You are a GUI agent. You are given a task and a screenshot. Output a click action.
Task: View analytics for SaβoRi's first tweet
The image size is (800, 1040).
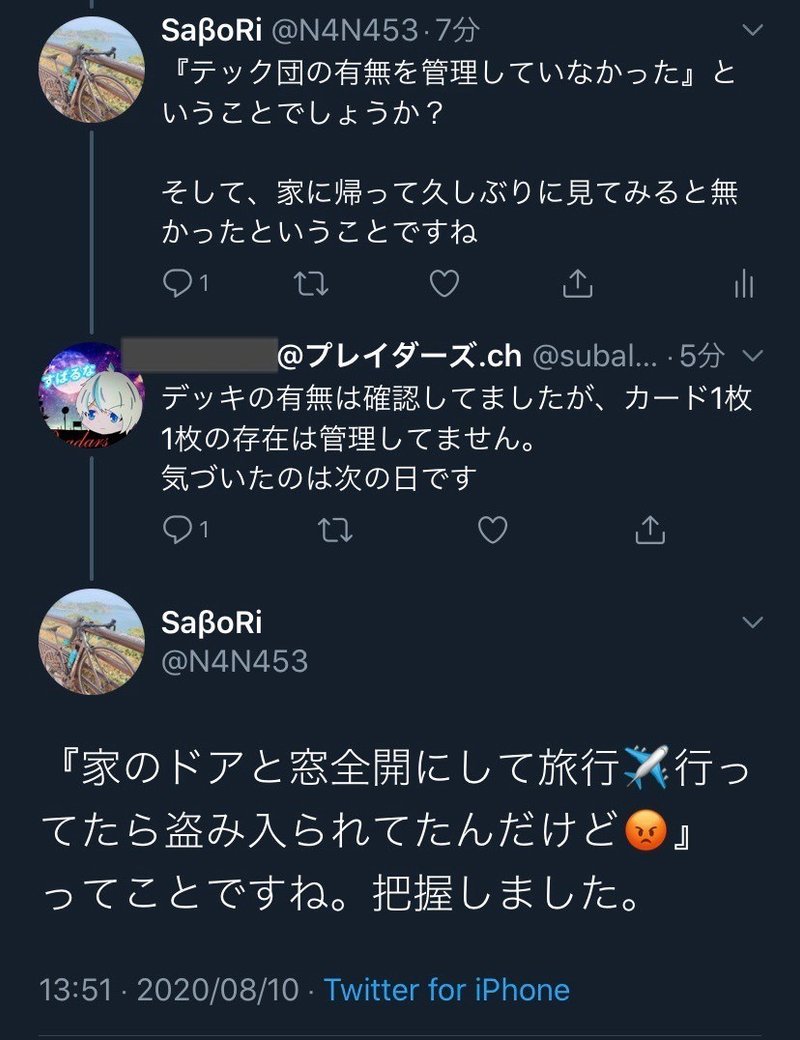tap(742, 285)
